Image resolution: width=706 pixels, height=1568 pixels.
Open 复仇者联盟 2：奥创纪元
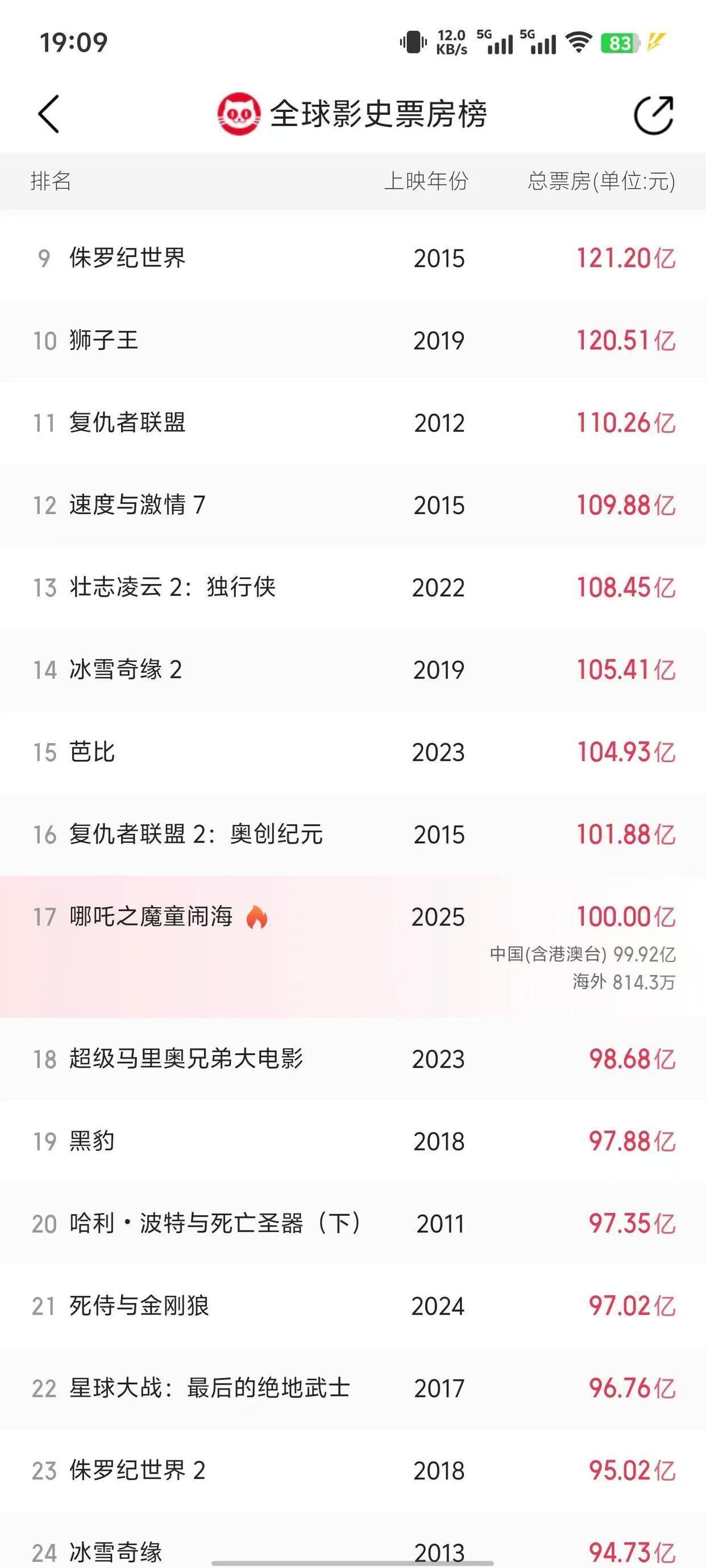click(x=352, y=834)
